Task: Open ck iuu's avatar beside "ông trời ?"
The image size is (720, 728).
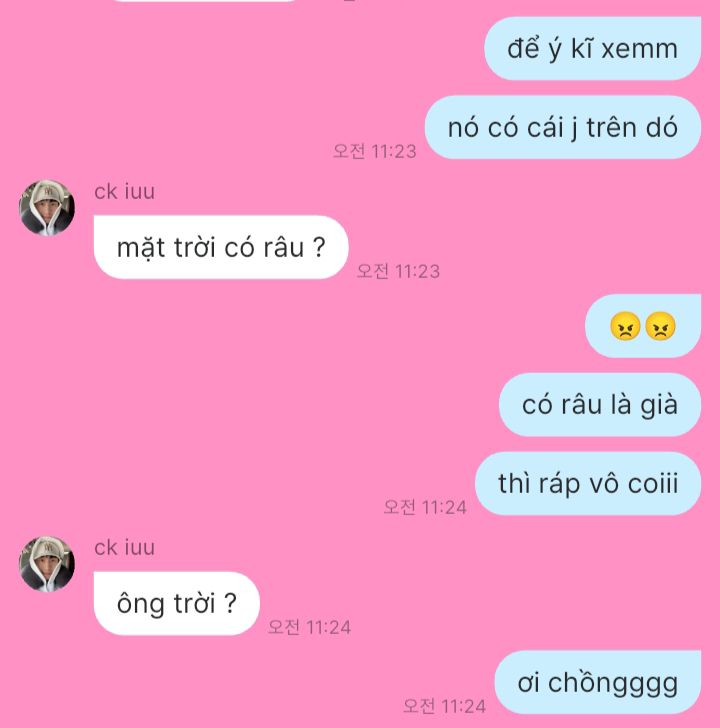Action: pyautogui.click(x=47, y=564)
